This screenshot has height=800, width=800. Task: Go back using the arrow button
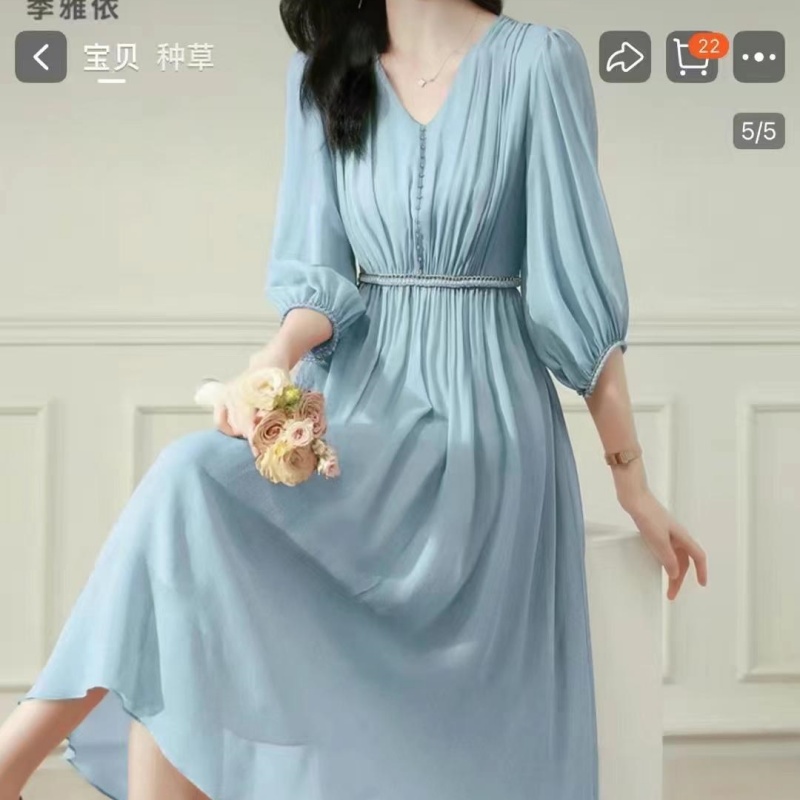pyautogui.click(x=40, y=57)
